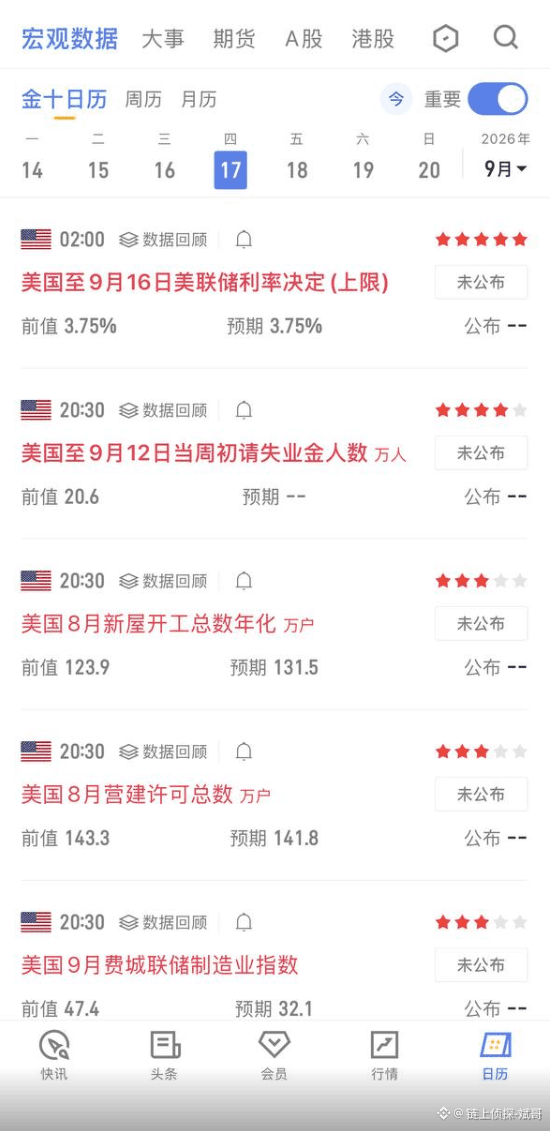Disable the 重要 filter toggle
The image size is (550, 1131).
497,100
